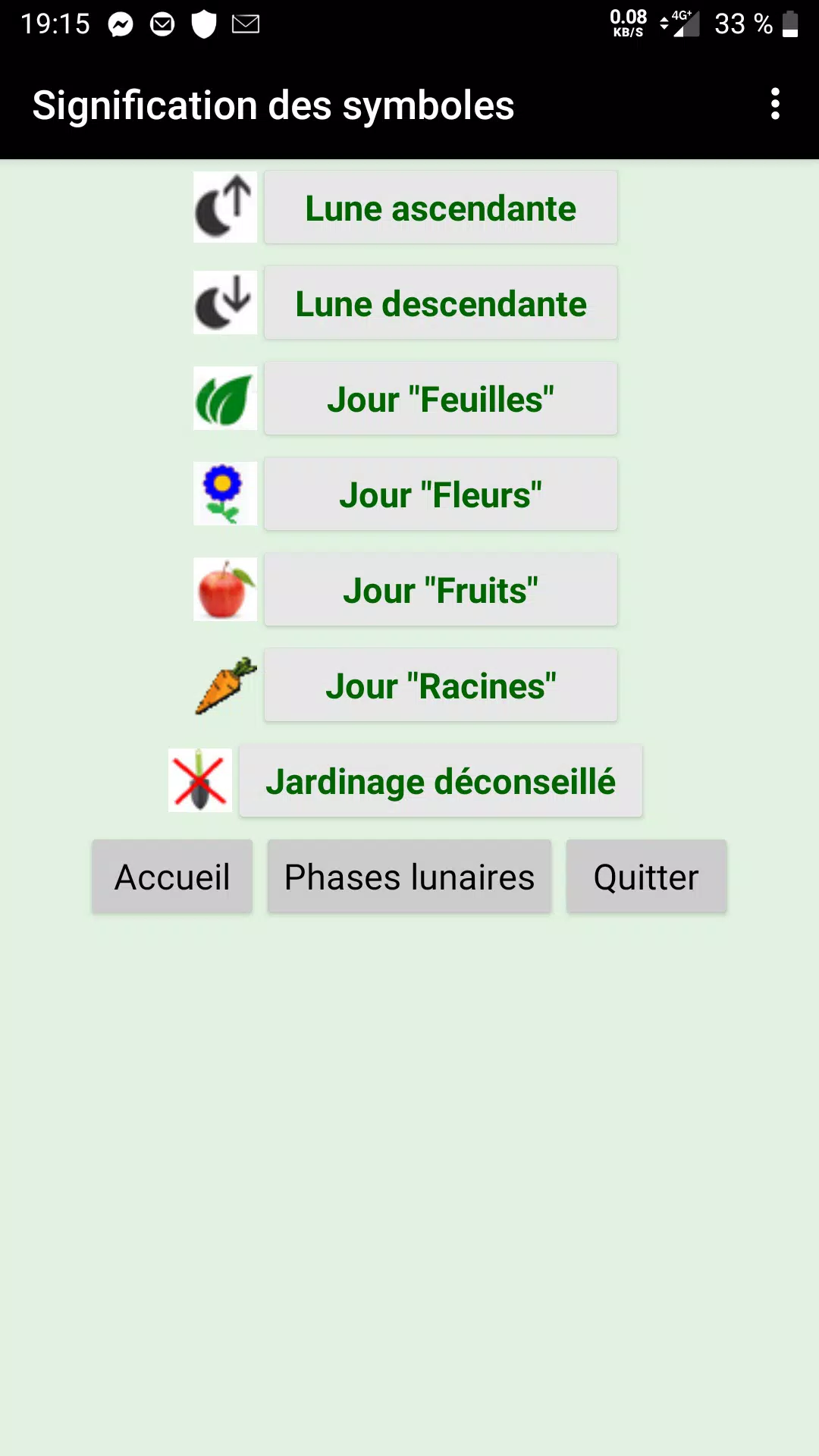Tap the Jour "Racines" button

[x=441, y=686]
